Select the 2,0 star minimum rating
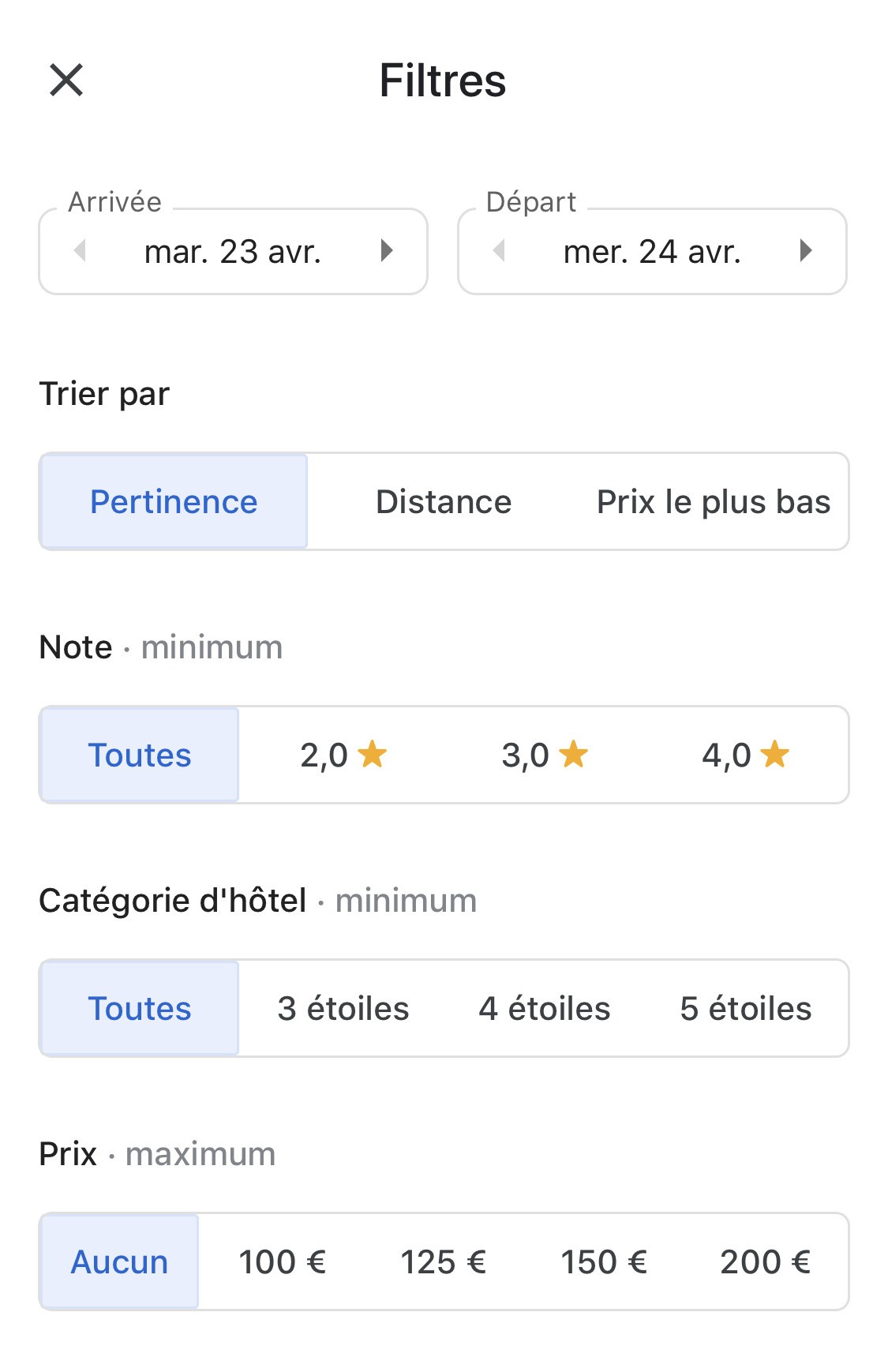The height and width of the screenshot is (1372, 888). point(341,755)
